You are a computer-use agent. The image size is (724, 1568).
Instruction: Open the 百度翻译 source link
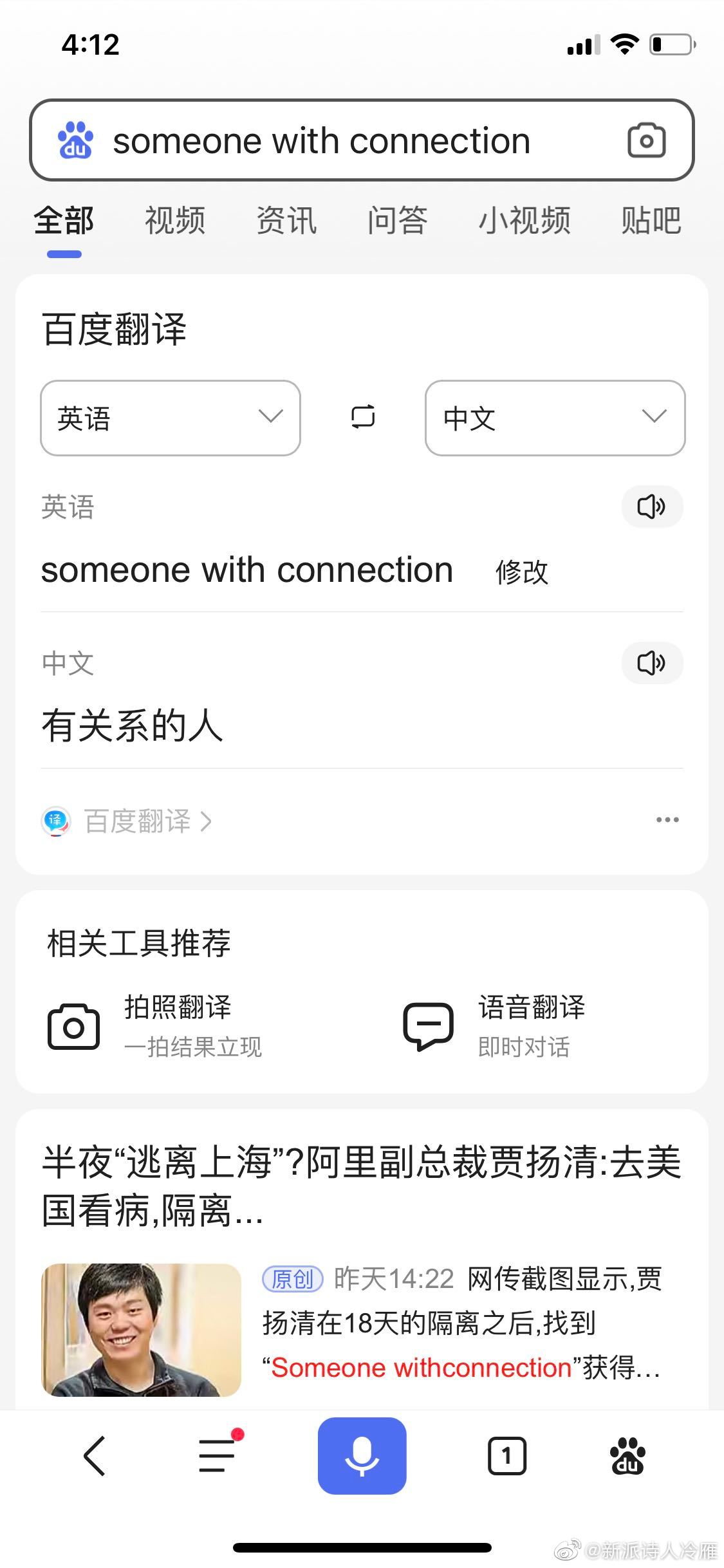(x=137, y=821)
